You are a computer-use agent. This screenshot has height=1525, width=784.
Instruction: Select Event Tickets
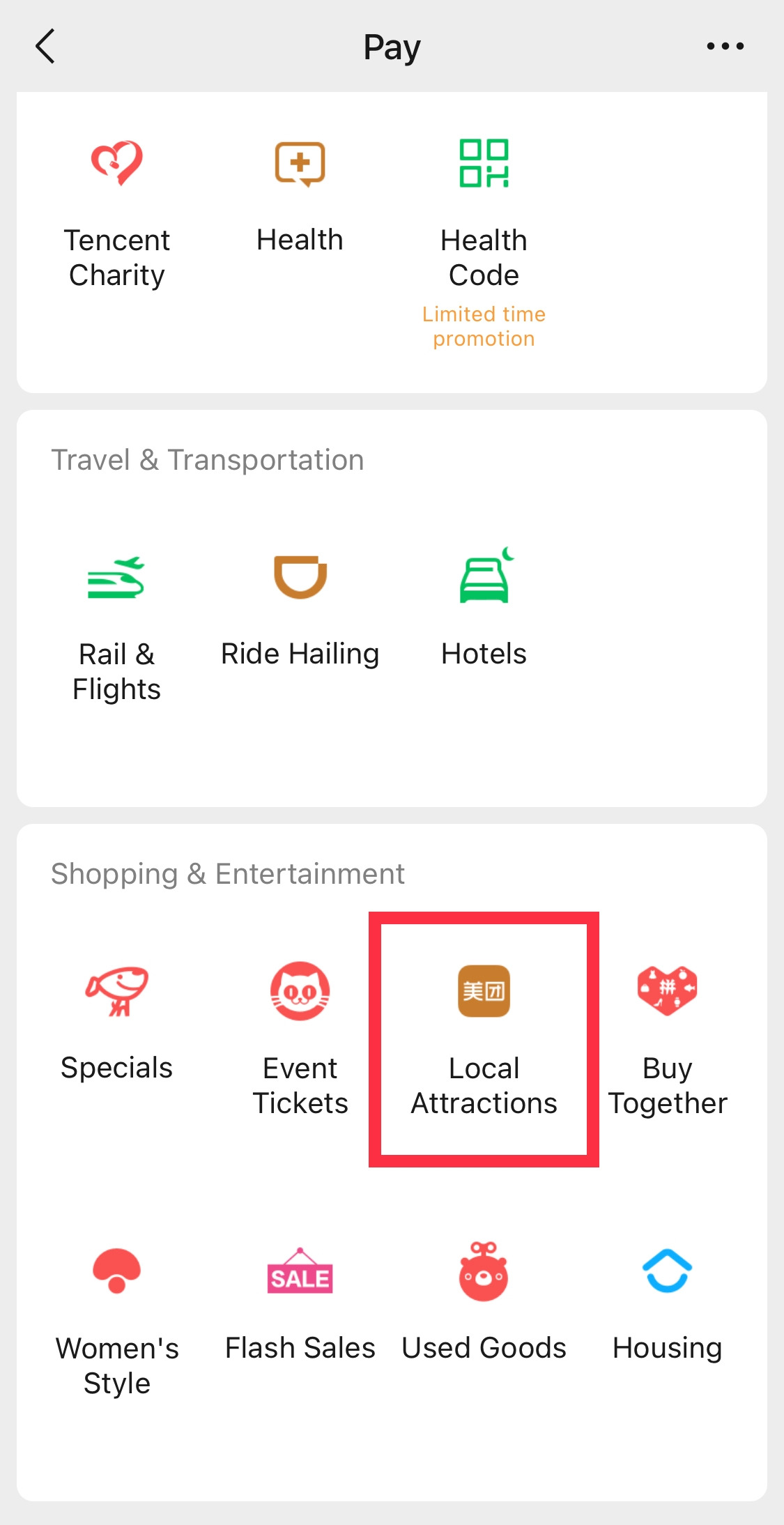coord(300,1040)
